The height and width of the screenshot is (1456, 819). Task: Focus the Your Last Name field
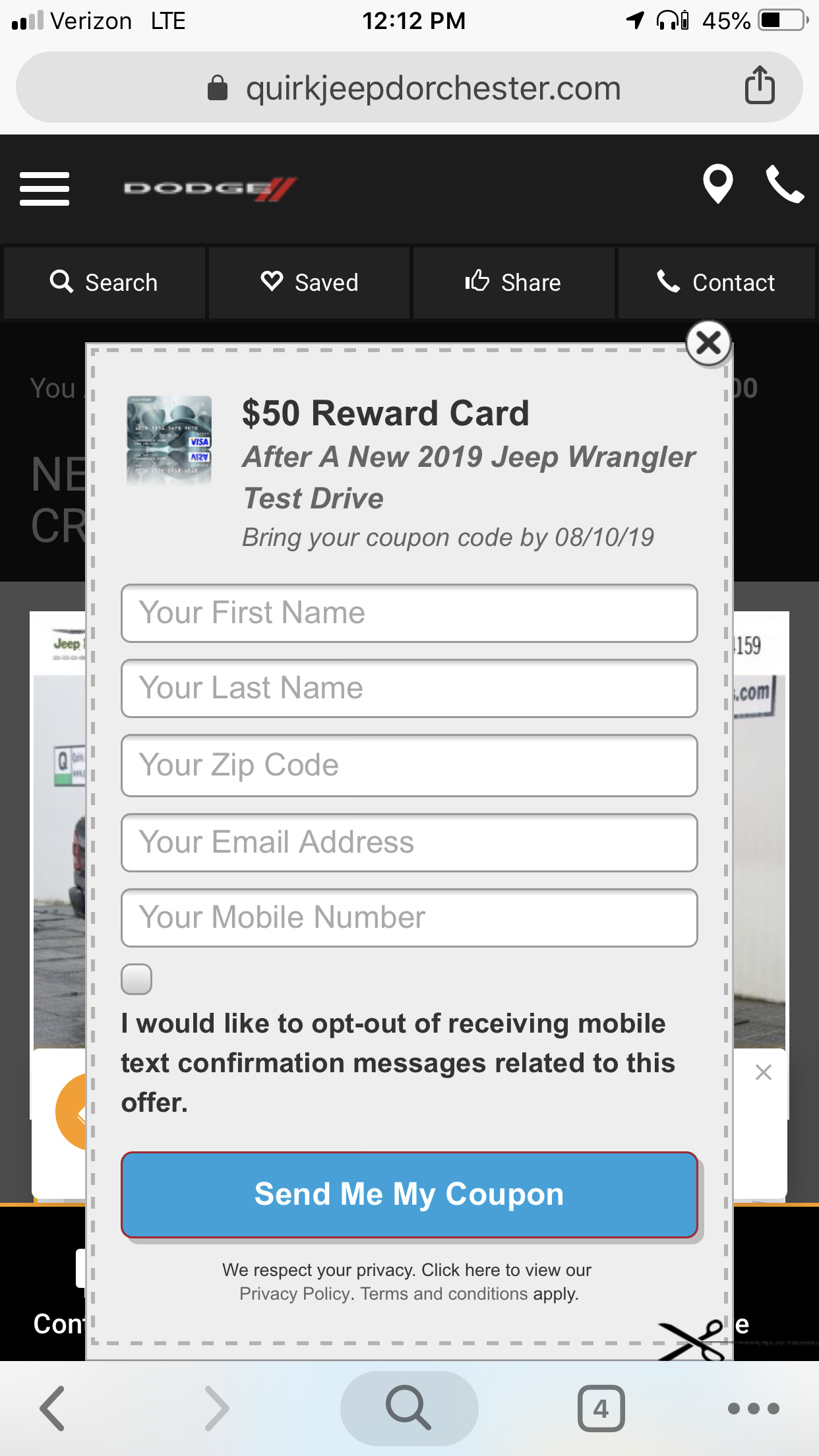pyautogui.click(x=409, y=688)
